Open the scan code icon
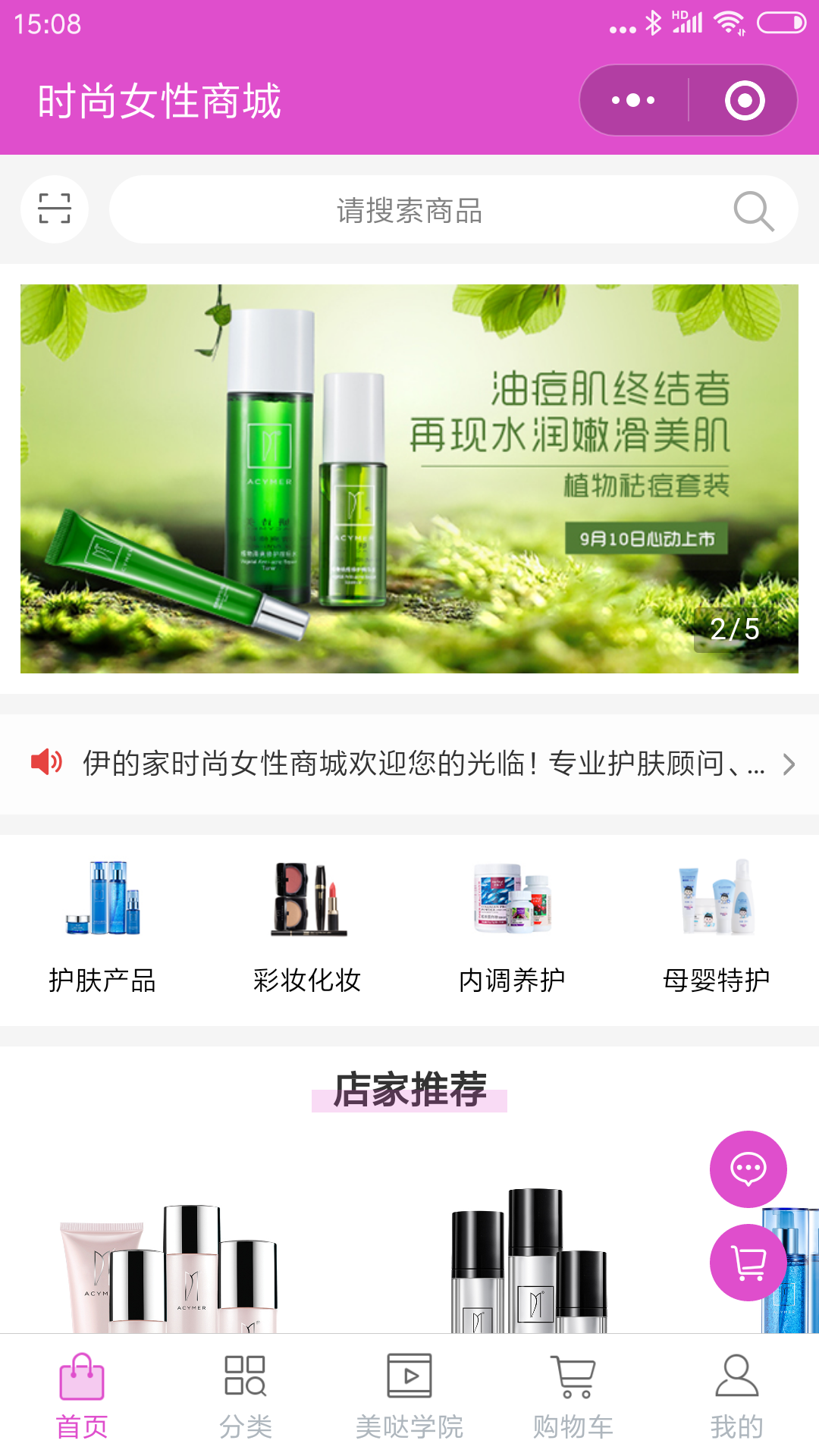819x1456 pixels. [55, 209]
